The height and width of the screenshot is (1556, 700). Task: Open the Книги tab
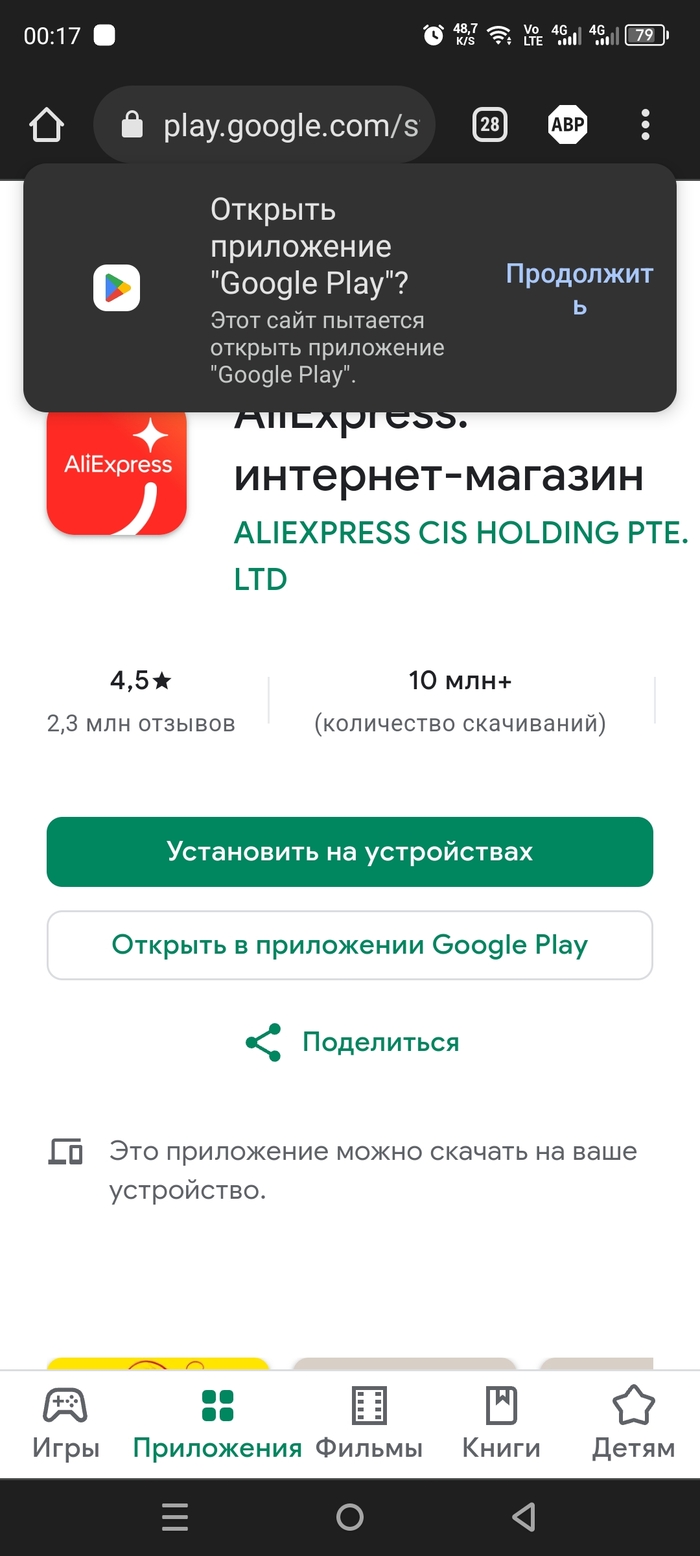[501, 1423]
